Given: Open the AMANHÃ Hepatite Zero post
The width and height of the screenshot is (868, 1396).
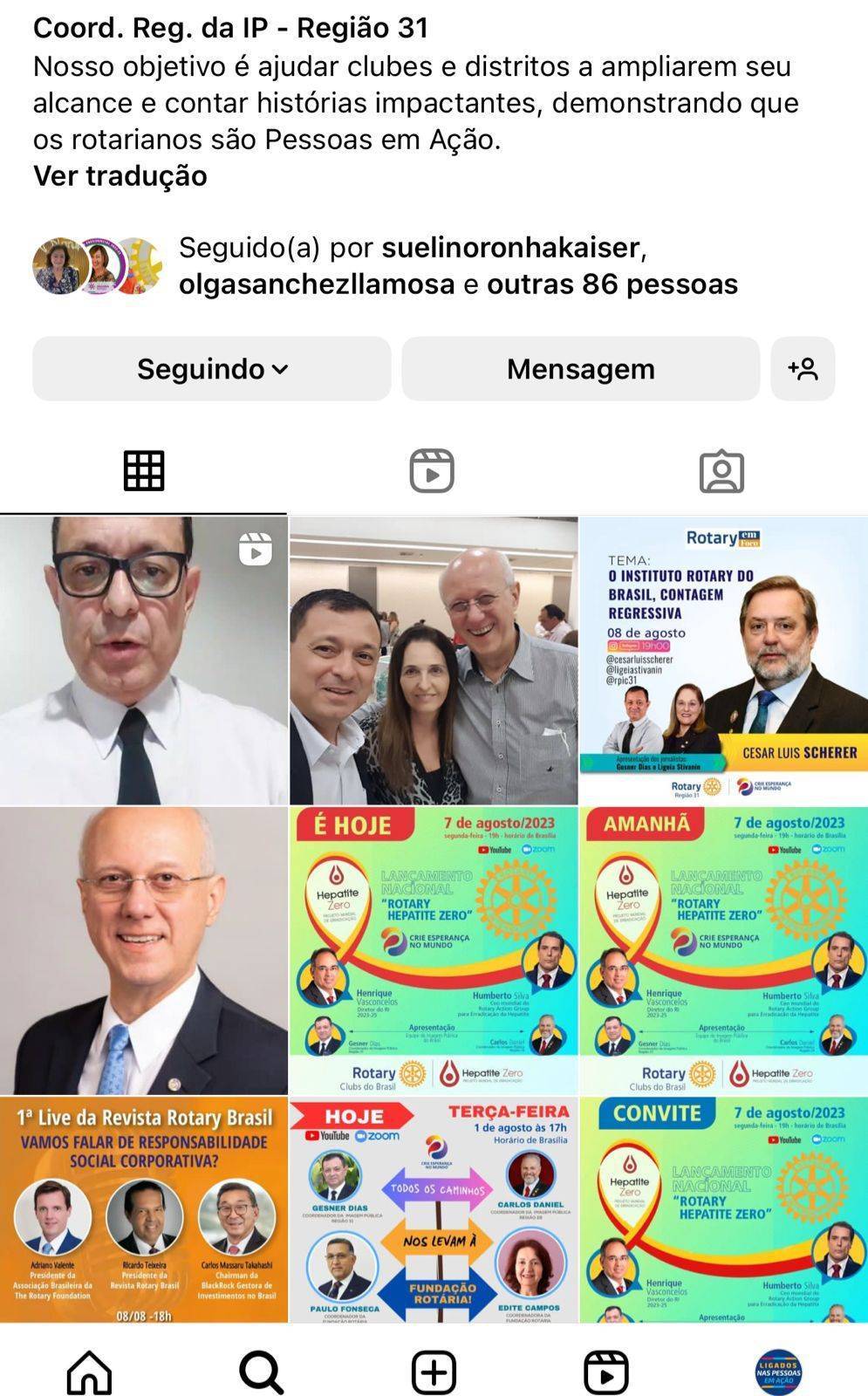Looking at the screenshot, I should [x=723, y=950].
